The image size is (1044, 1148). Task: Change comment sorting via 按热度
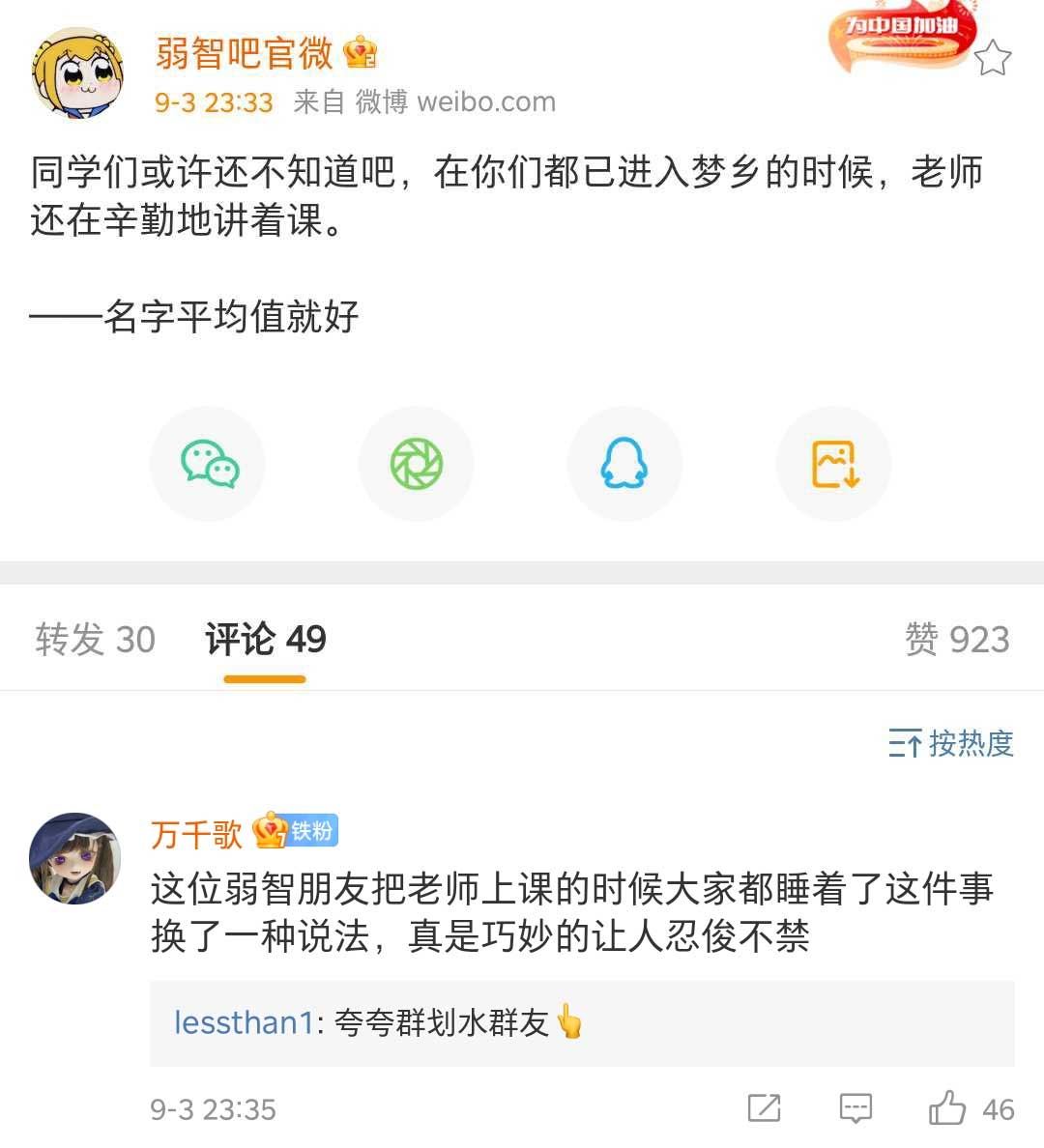[x=951, y=743]
